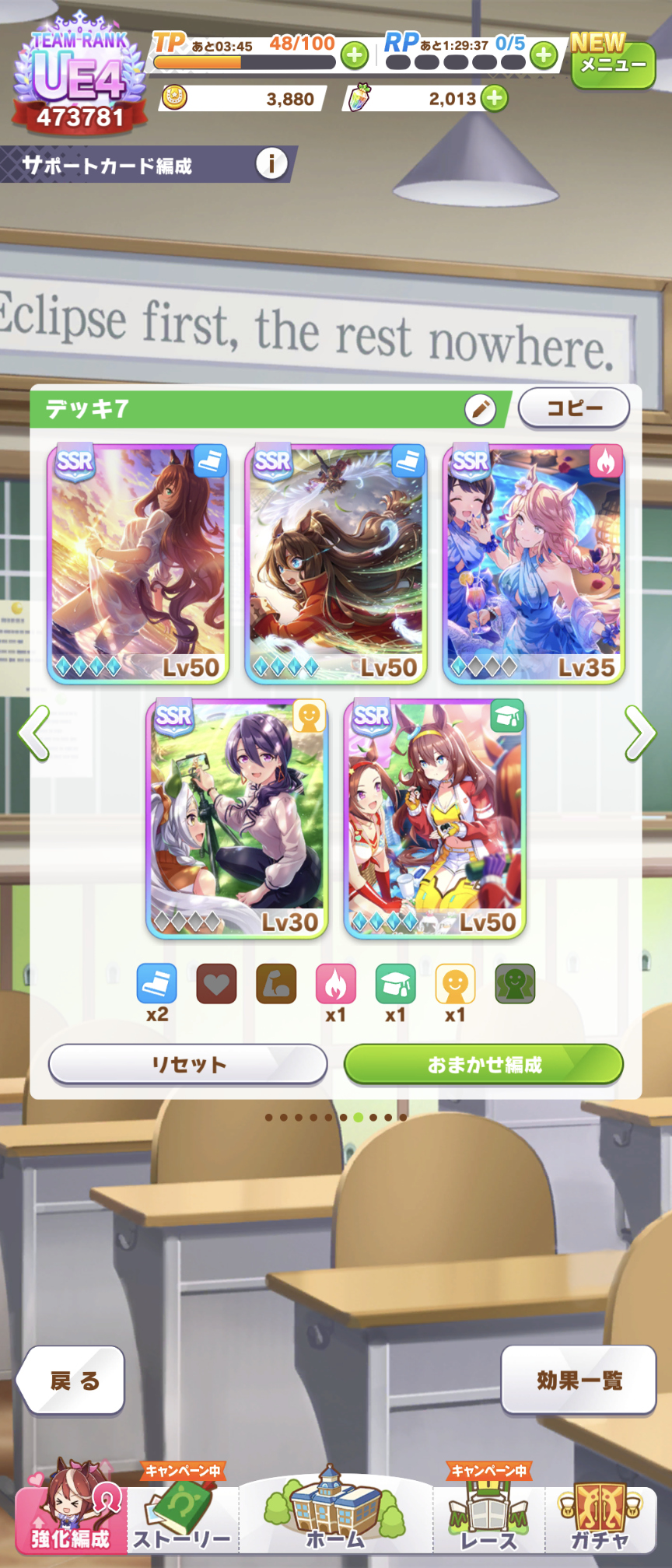Edit the デッキ7 deck name
Screen dimensions: 672x1568
point(480,408)
